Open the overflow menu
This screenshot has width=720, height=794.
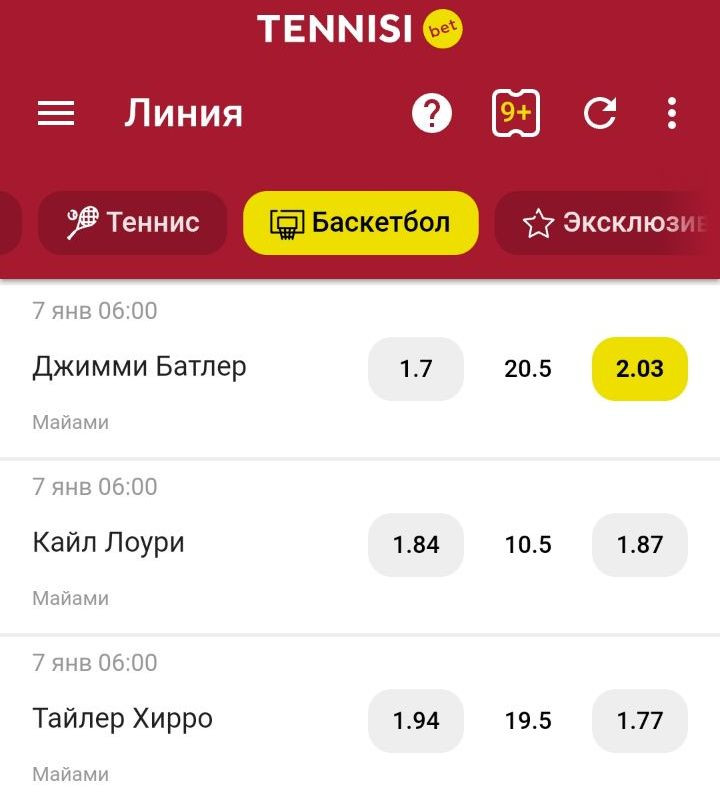click(x=672, y=114)
